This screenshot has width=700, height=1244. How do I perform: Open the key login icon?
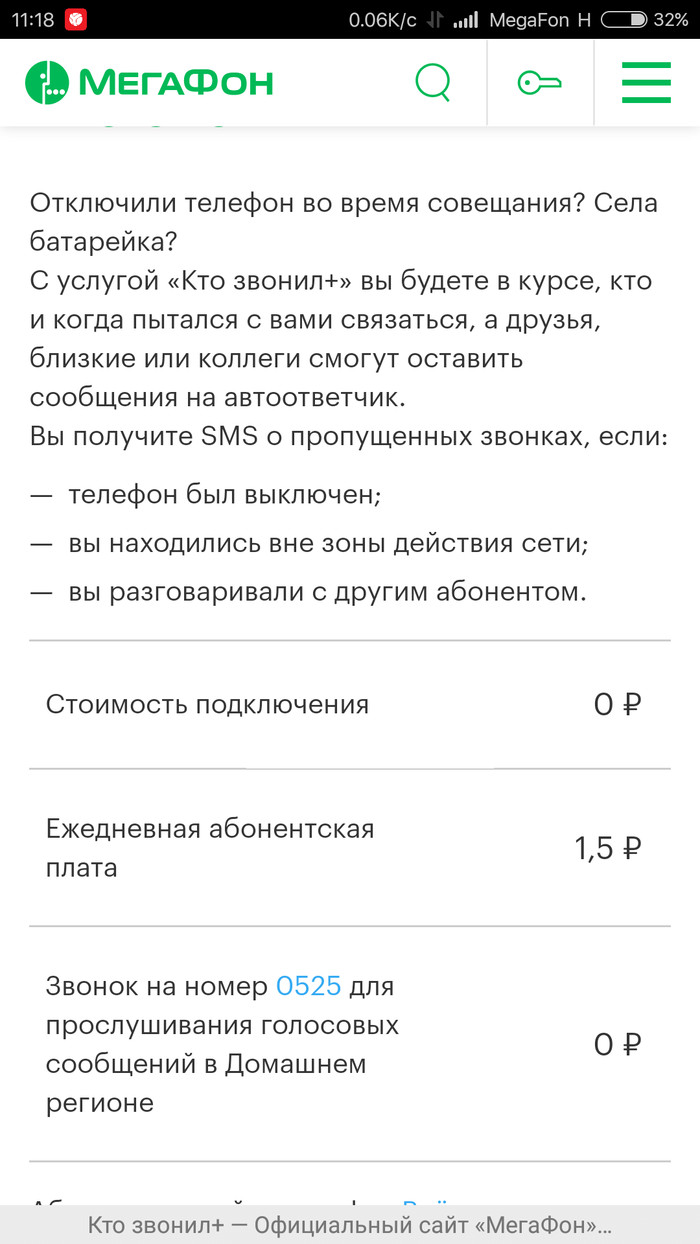click(539, 83)
